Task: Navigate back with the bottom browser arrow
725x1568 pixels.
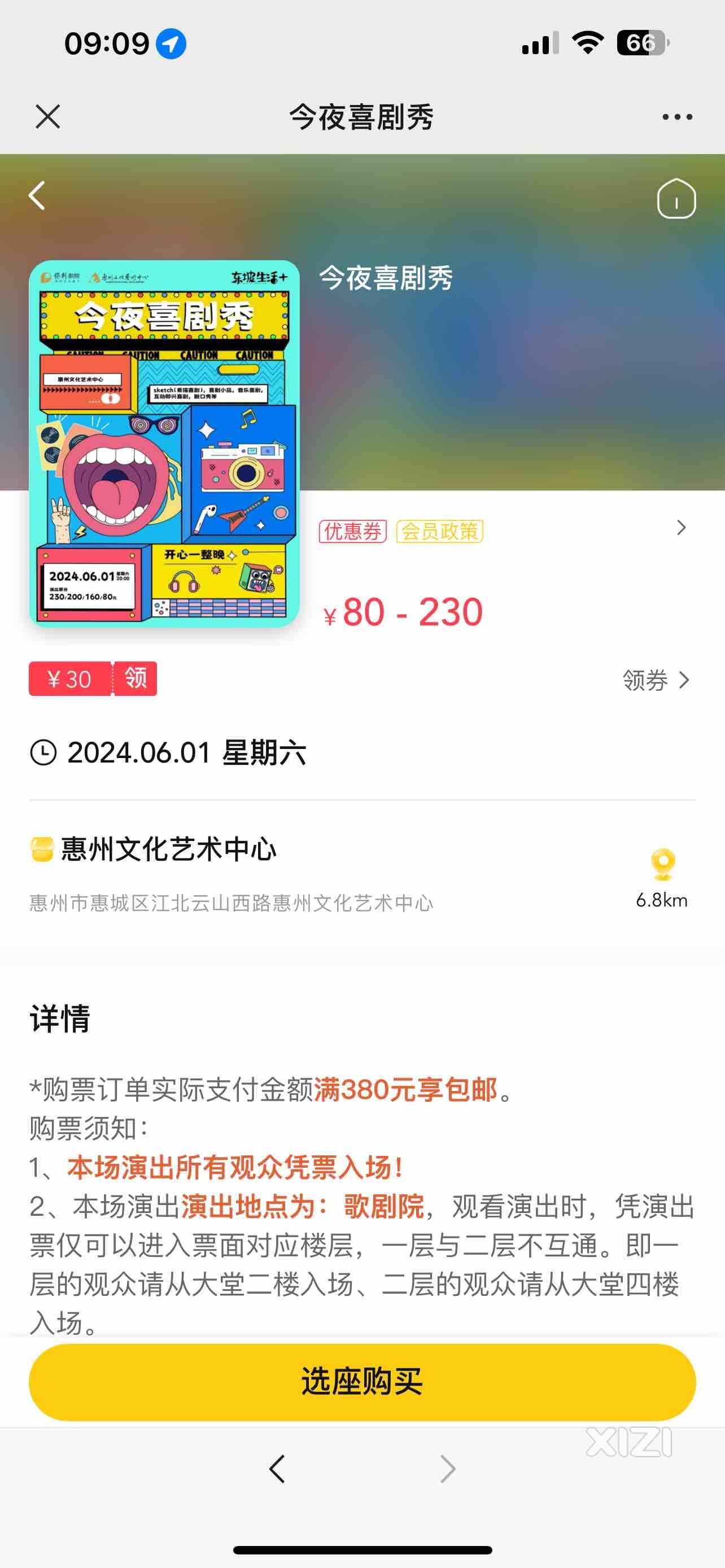Action: click(277, 1468)
